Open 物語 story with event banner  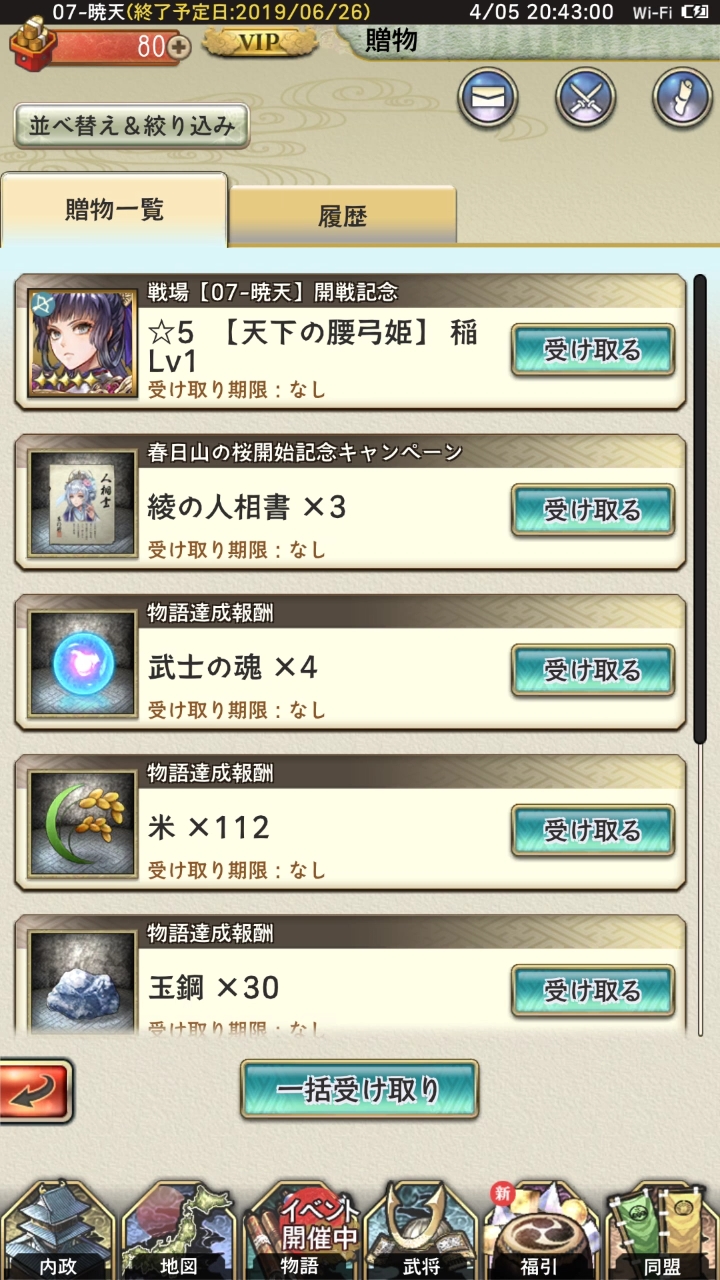[x=300, y=1230]
